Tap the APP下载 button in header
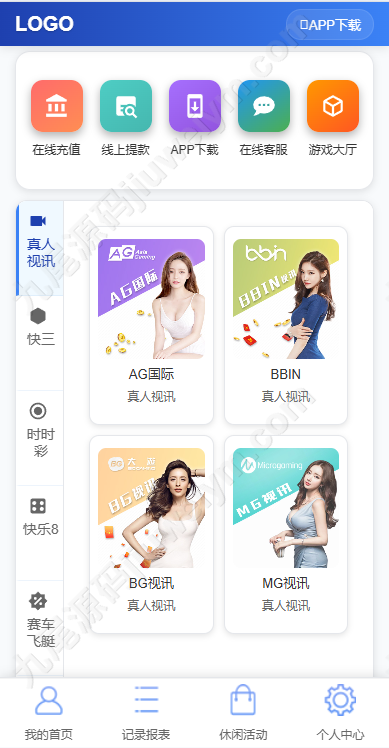Screen dimensions: 389x748 coord(329,24)
